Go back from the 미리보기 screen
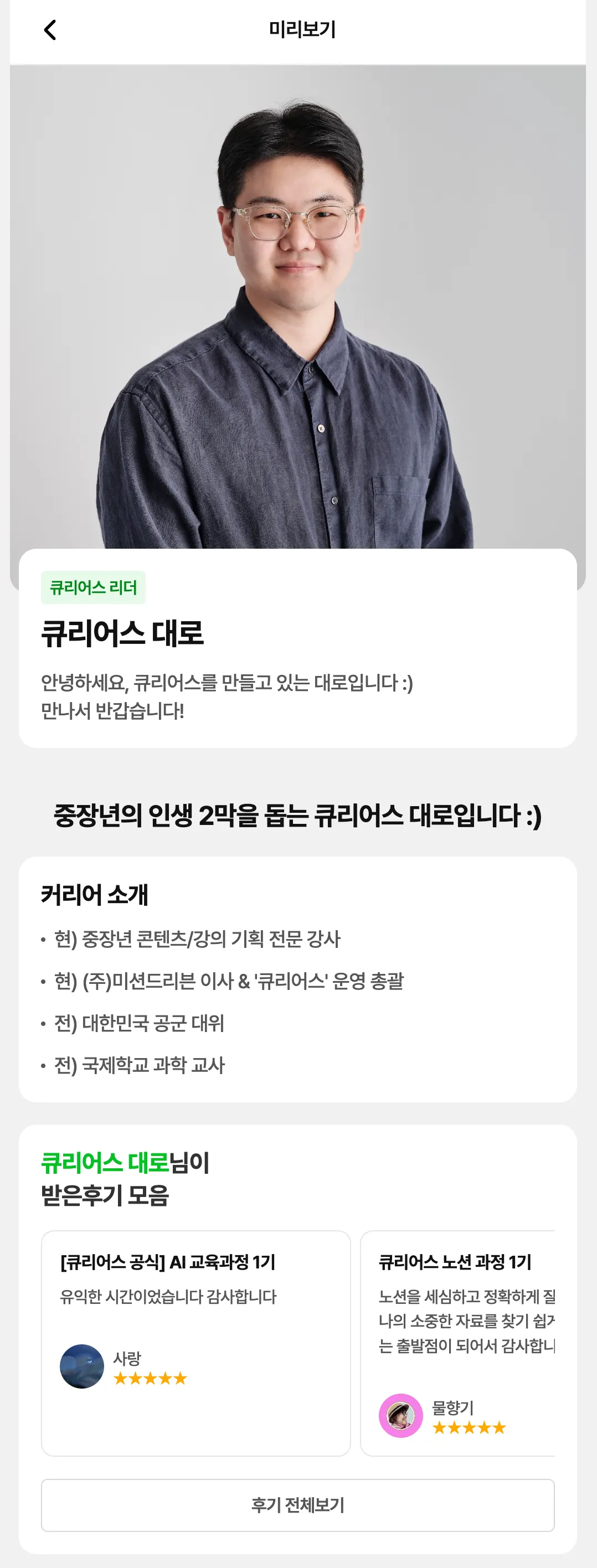This screenshot has height=1568, width=597. coord(50,30)
